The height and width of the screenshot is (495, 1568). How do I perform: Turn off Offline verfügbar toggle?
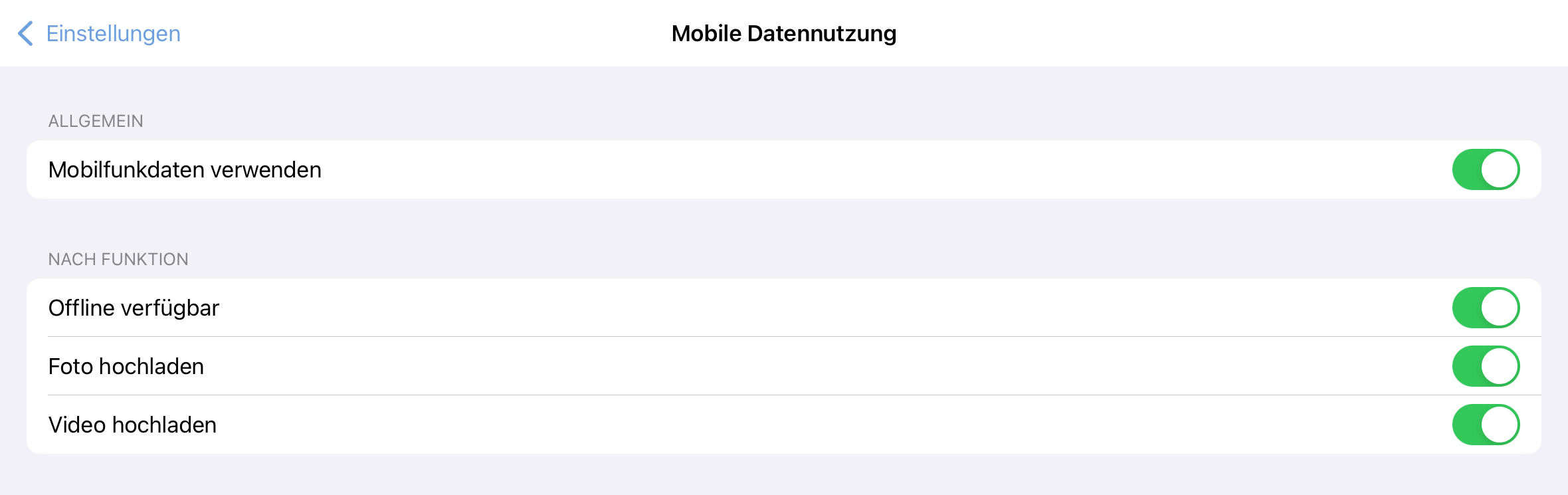point(1485,308)
